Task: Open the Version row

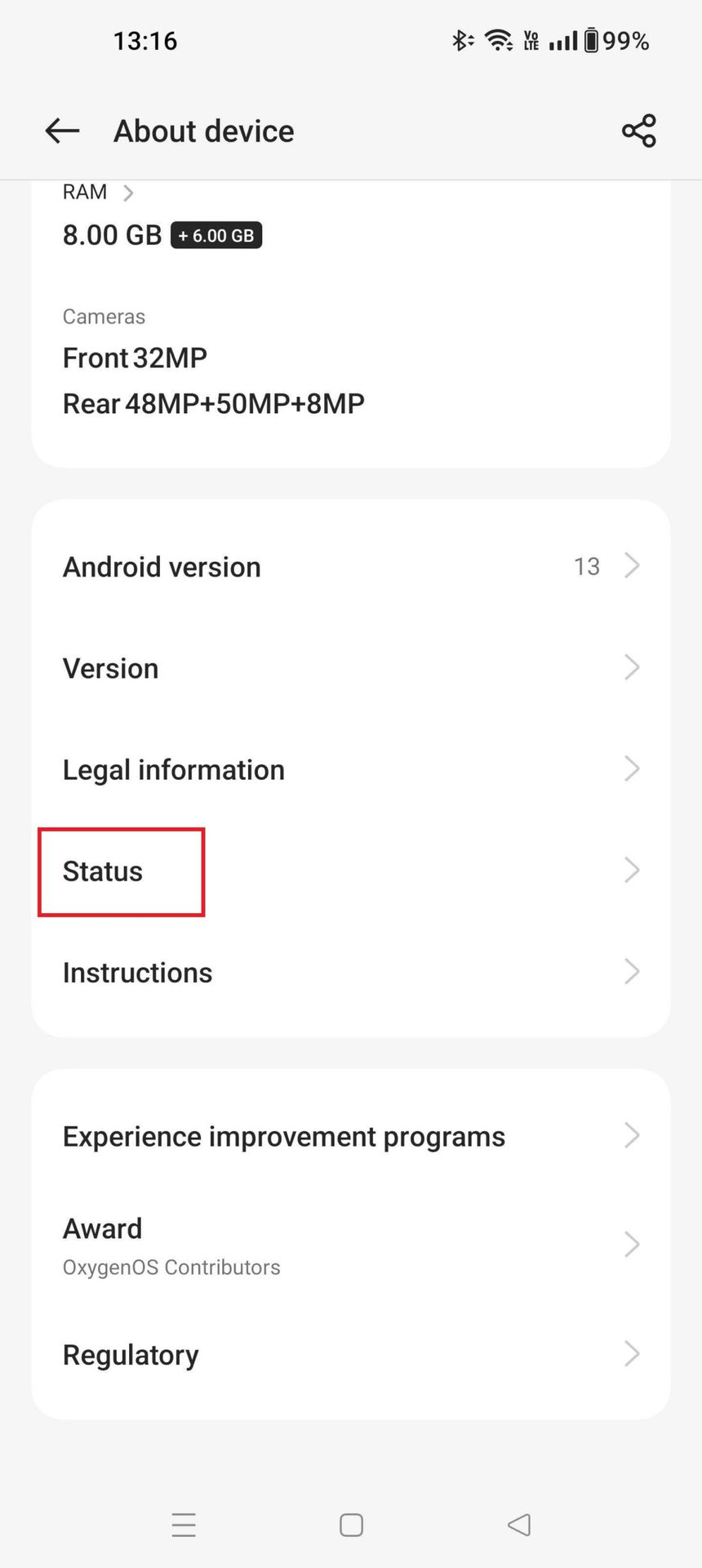Action: pyautogui.click(x=351, y=668)
